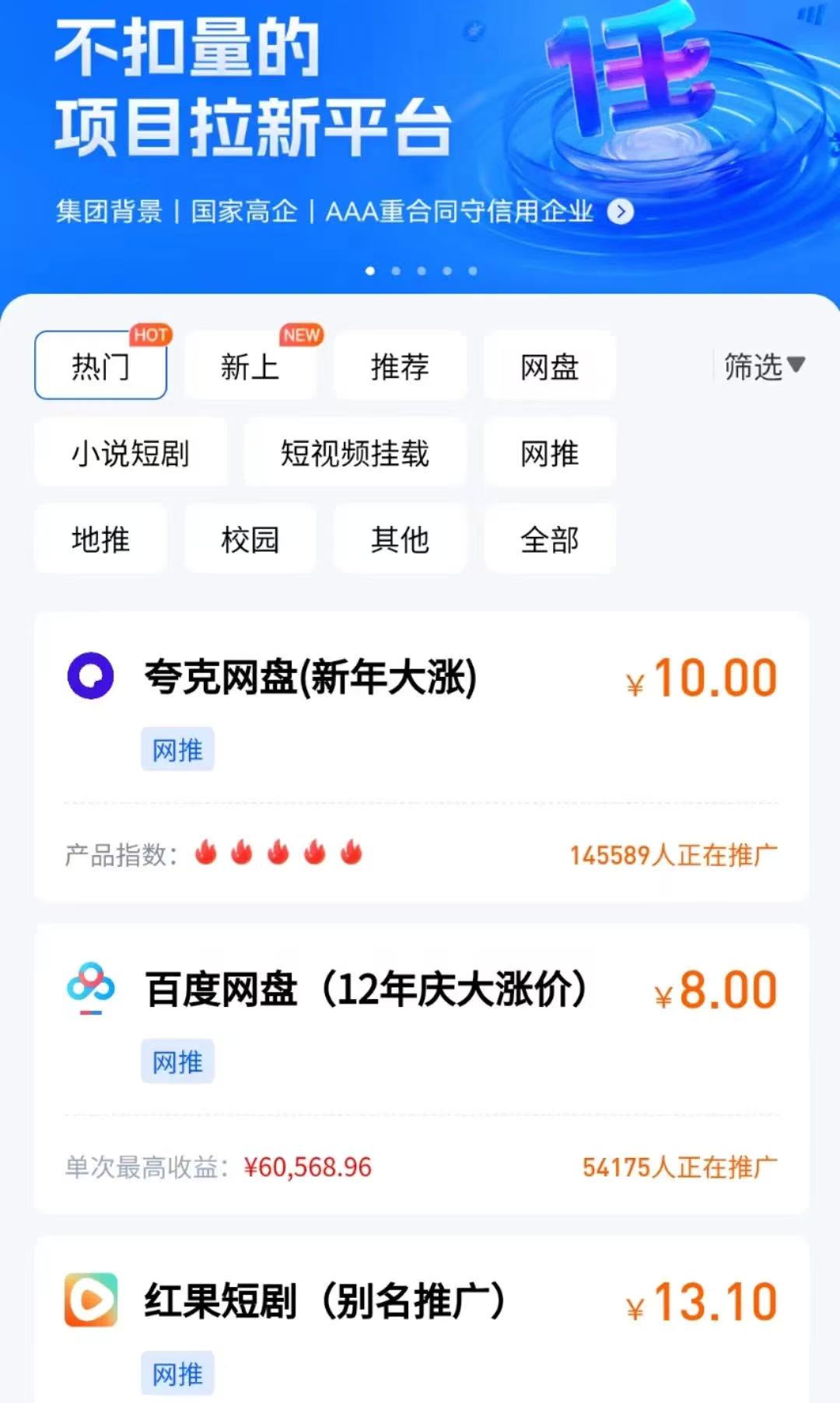Enable the 地推 category filter
The width and height of the screenshot is (840, 1403).
click(100, 539)
